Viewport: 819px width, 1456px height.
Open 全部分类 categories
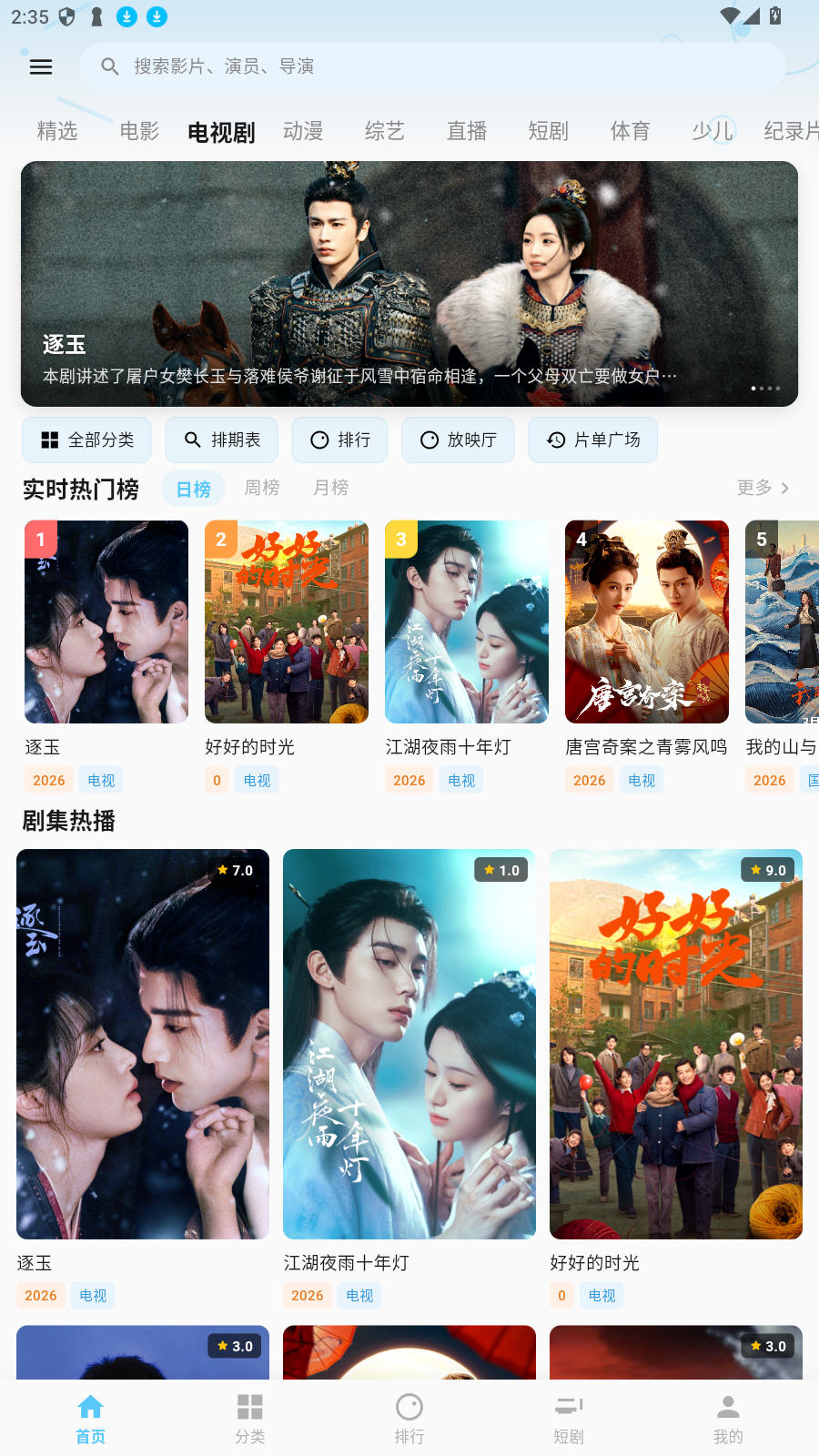click(x=87, y=440)
